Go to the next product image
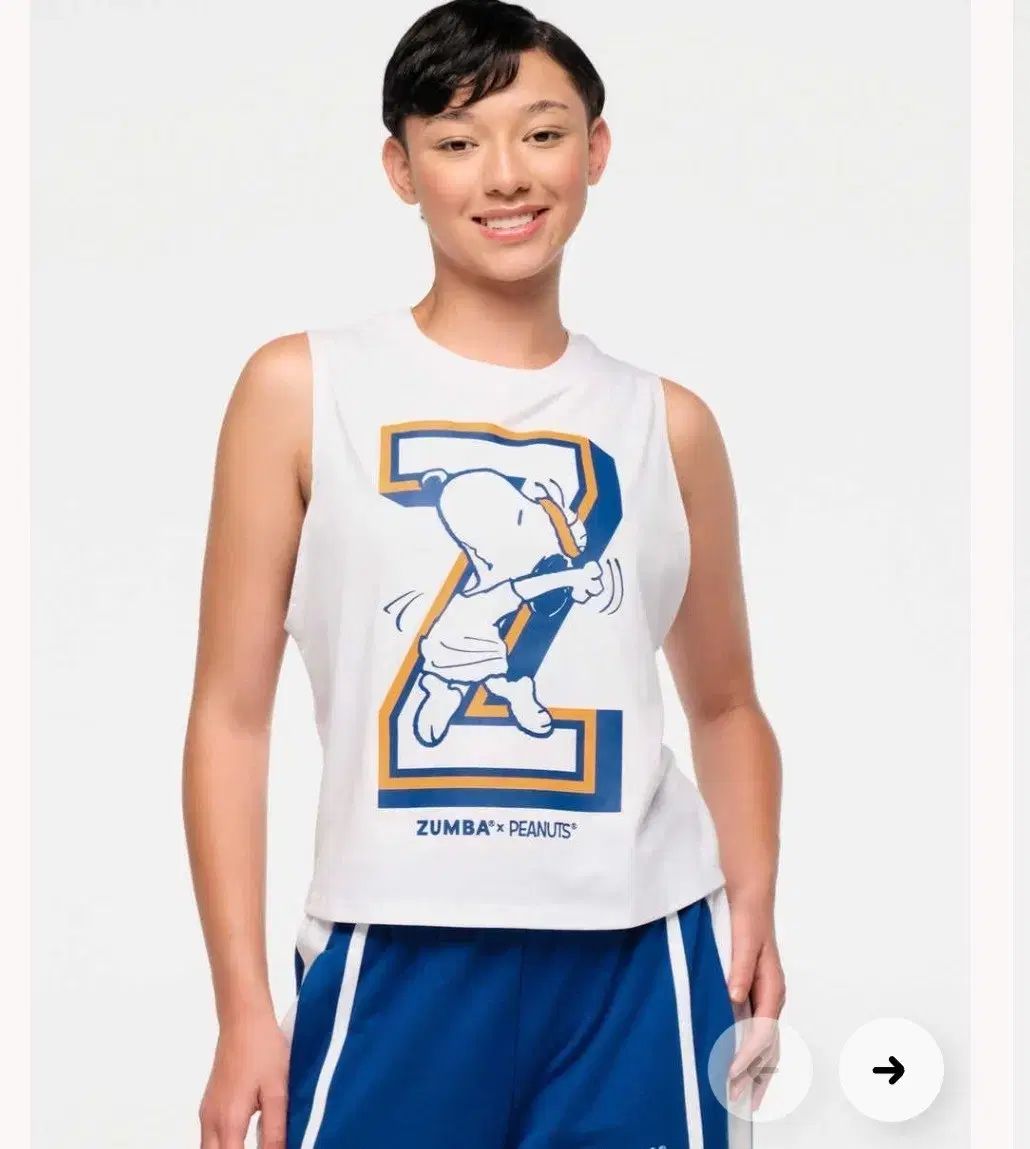Viewport: 1030px width, 1149px height. tap(890, 1070)
